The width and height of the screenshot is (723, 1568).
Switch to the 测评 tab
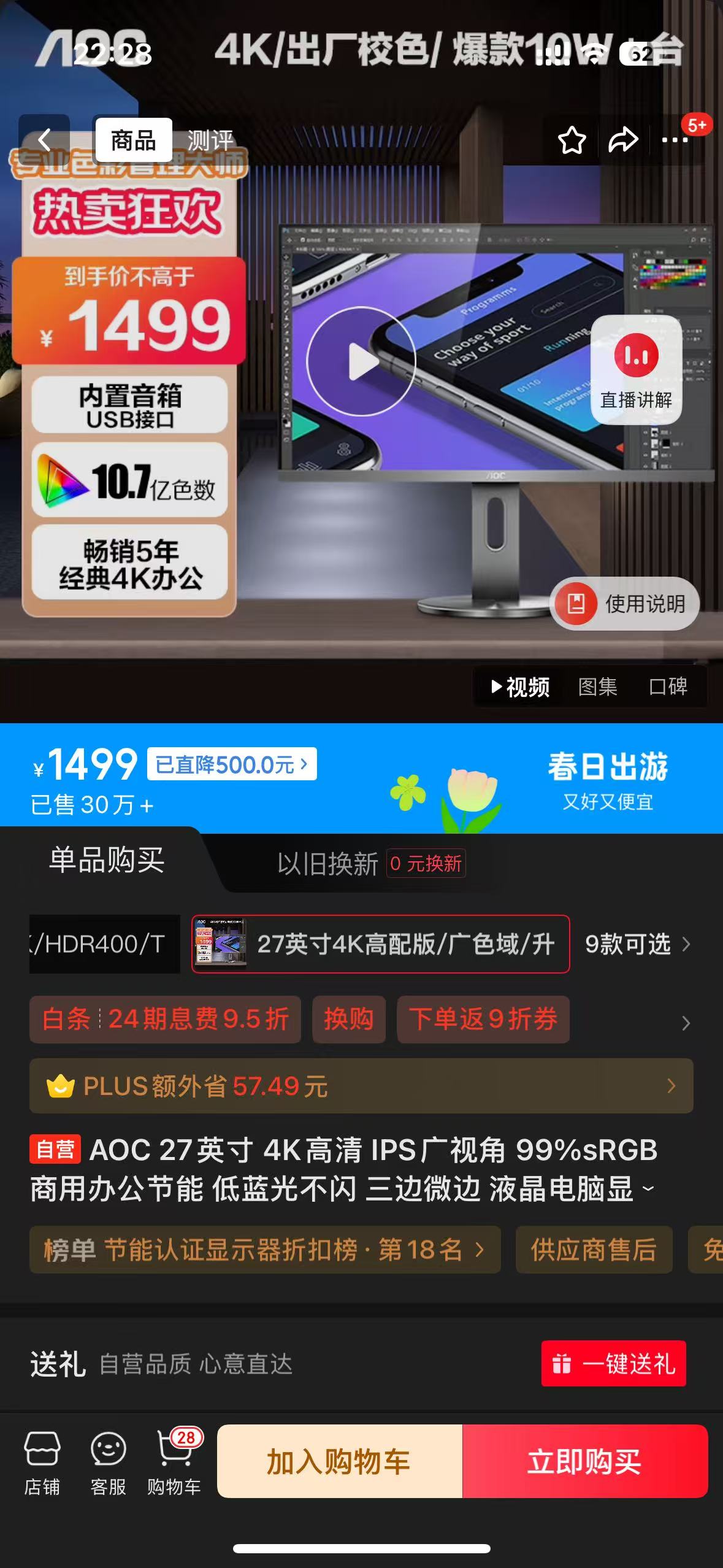click(x=210, y=140)
